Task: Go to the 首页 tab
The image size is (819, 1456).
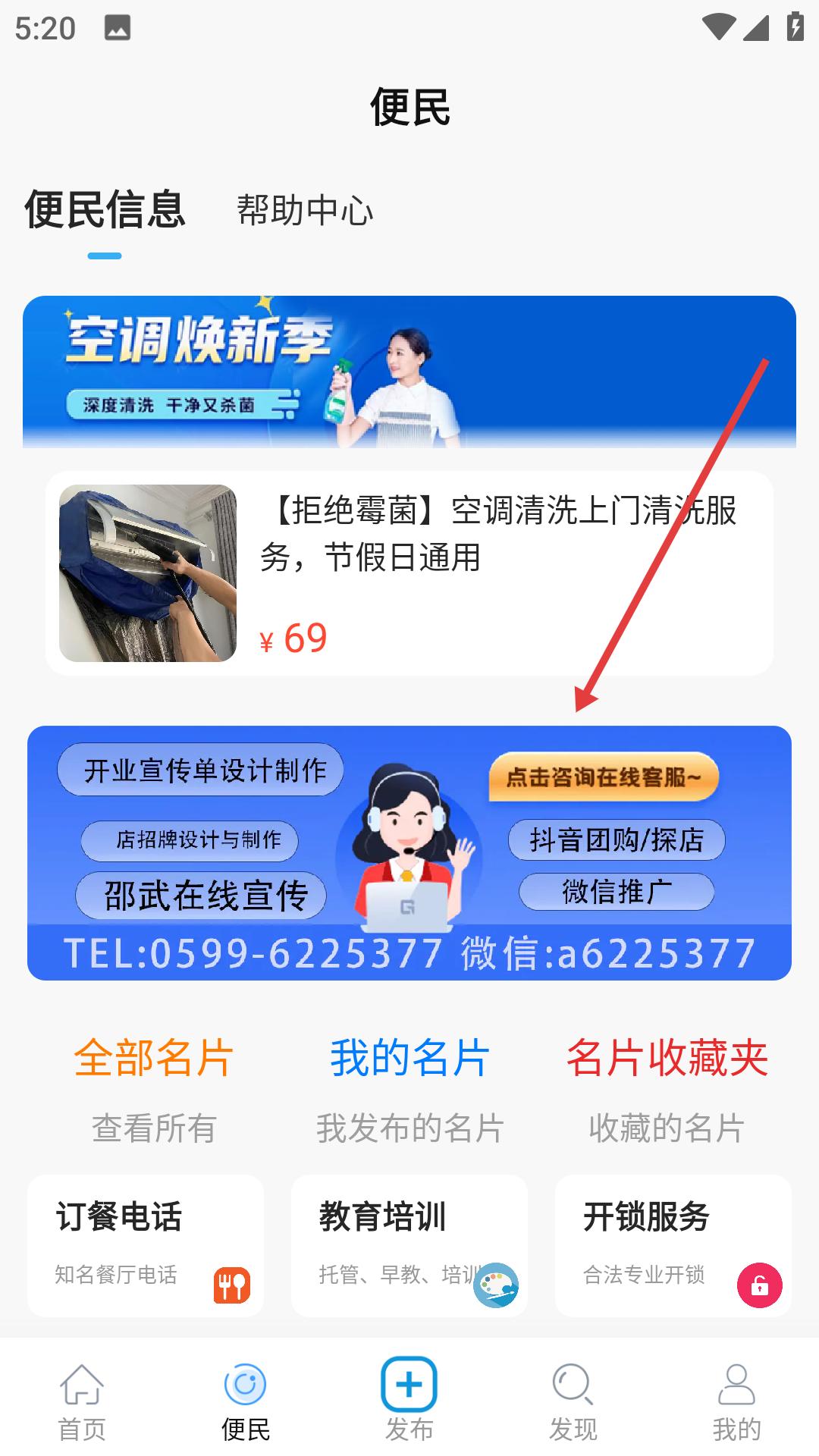Action: [82, 1401]
